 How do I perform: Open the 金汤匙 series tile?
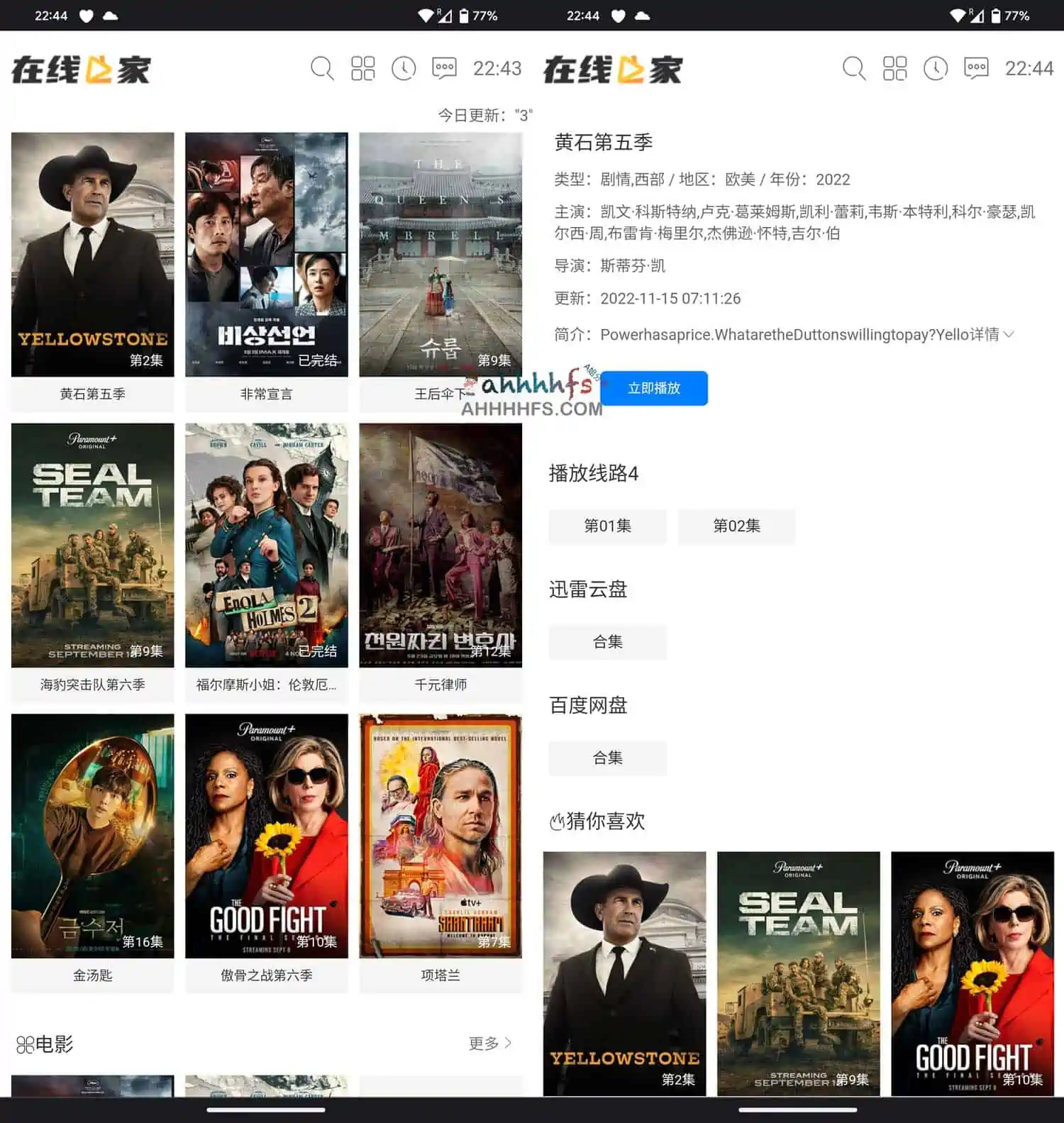(92, 837)
